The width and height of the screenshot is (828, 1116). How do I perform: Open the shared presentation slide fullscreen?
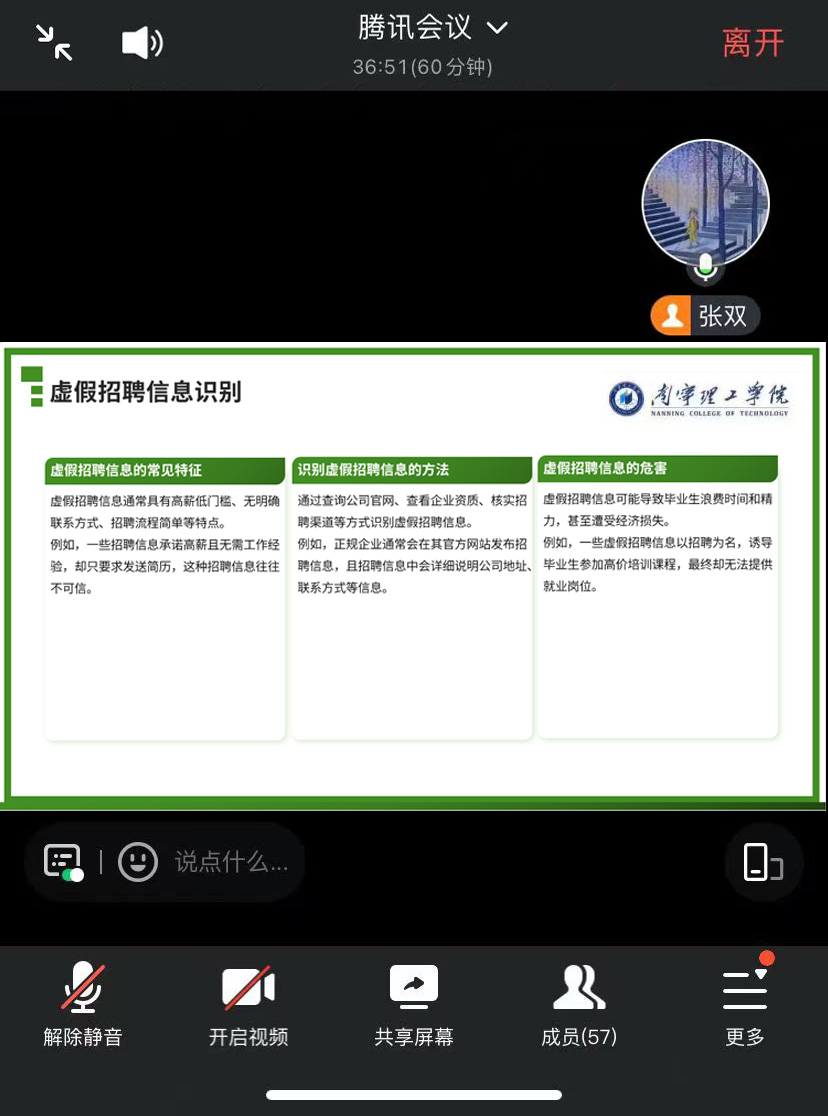pos(413,575)
